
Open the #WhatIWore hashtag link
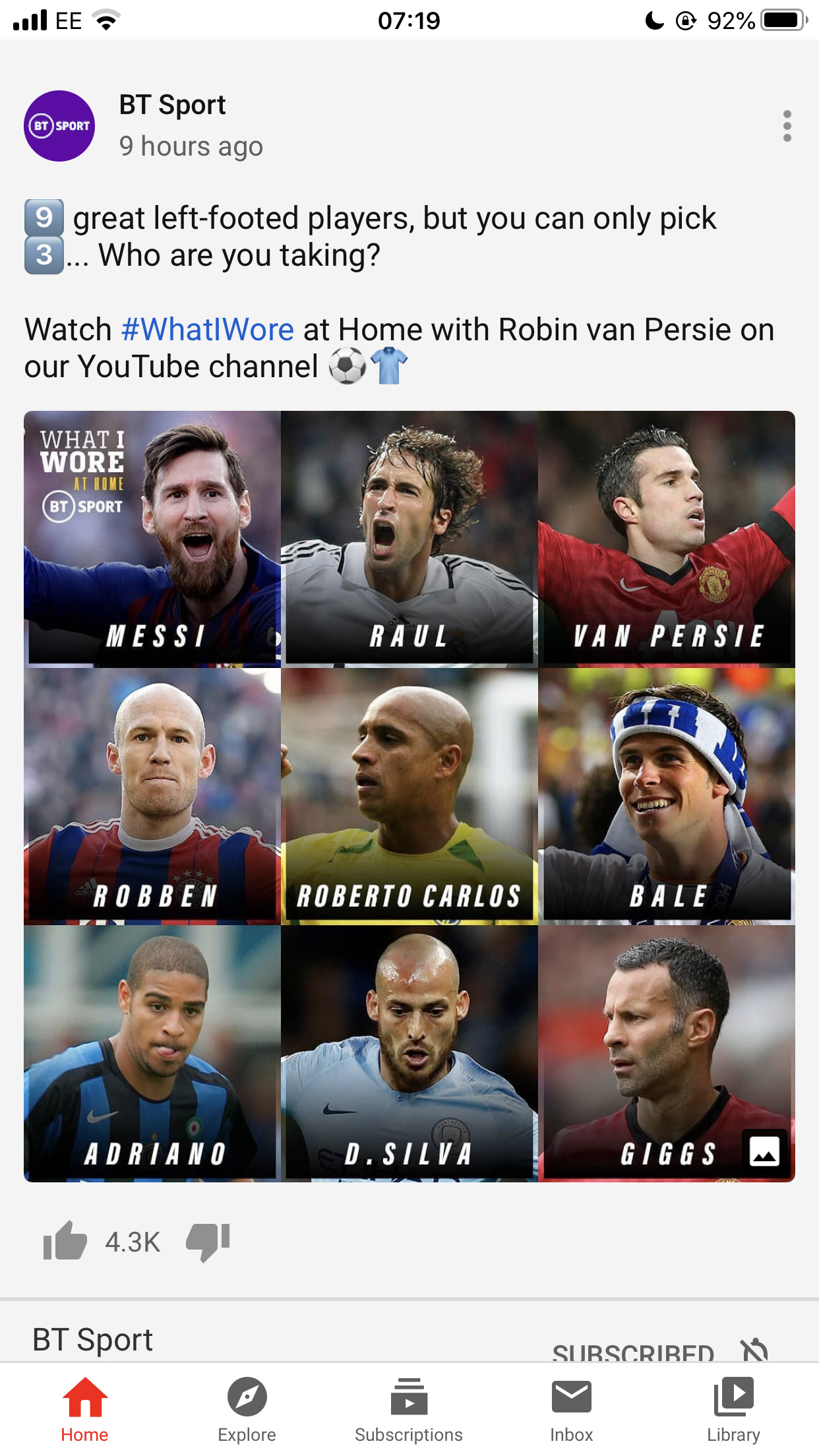[207, 329]
